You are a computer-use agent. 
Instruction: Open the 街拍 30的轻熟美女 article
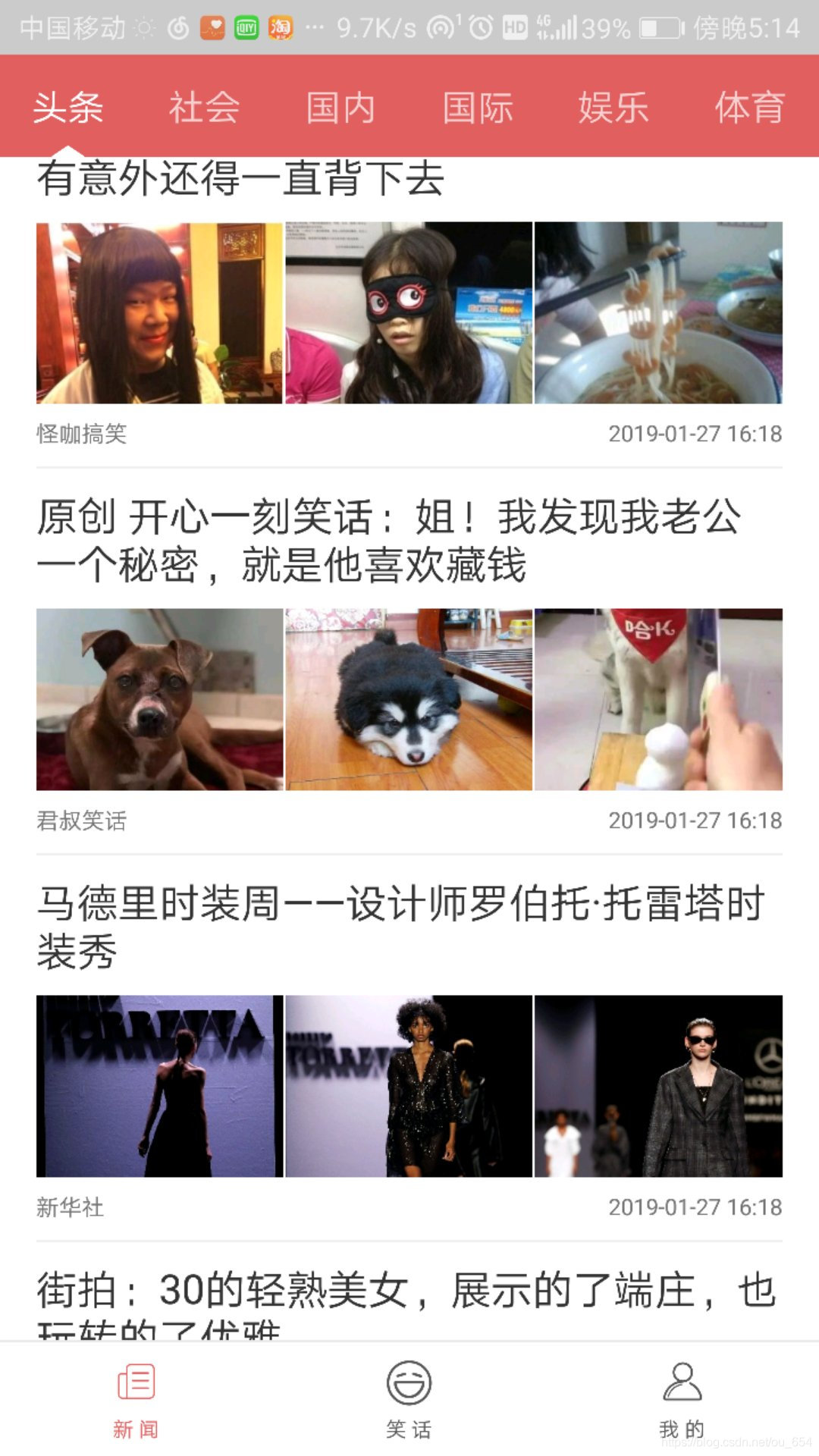pos(409,1298)
